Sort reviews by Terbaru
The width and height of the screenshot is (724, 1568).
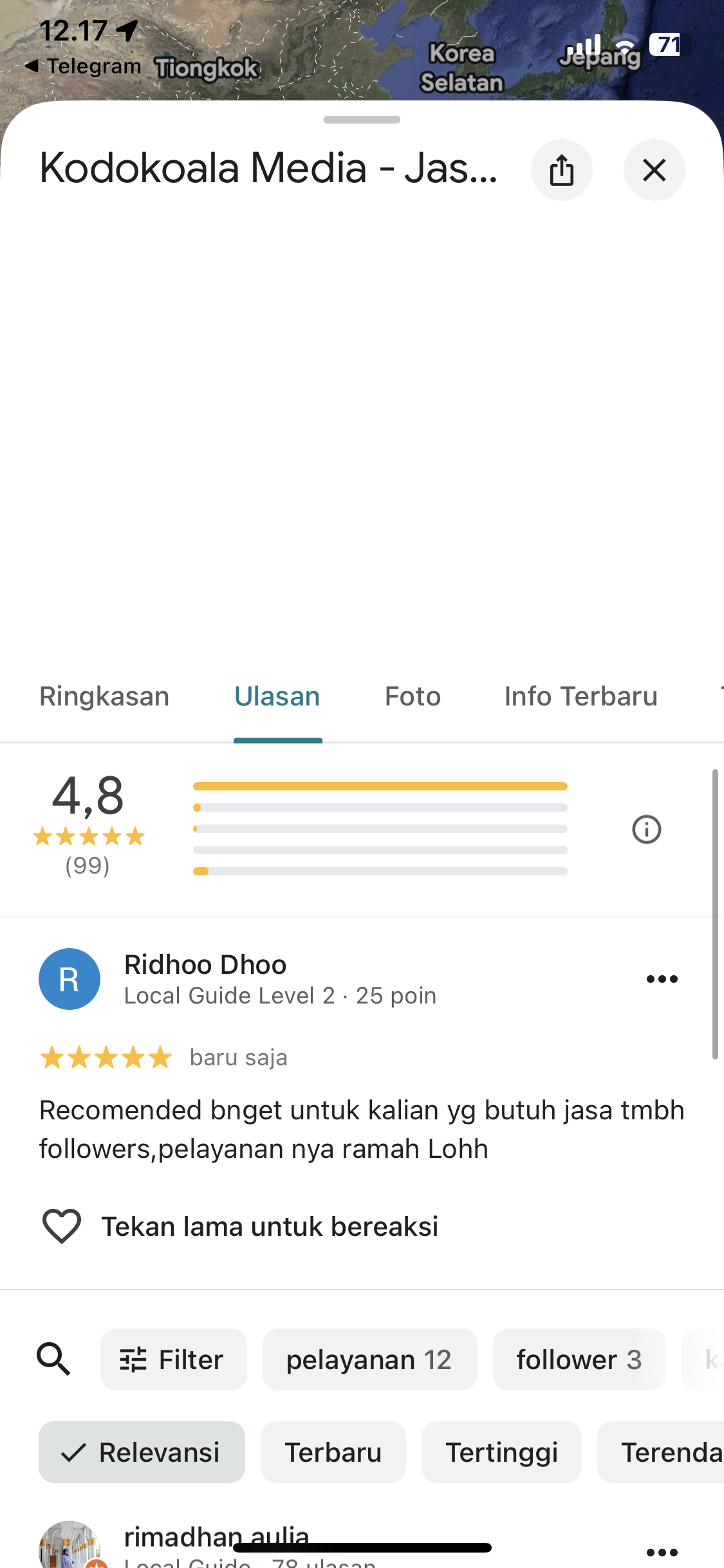point(333,1452)
